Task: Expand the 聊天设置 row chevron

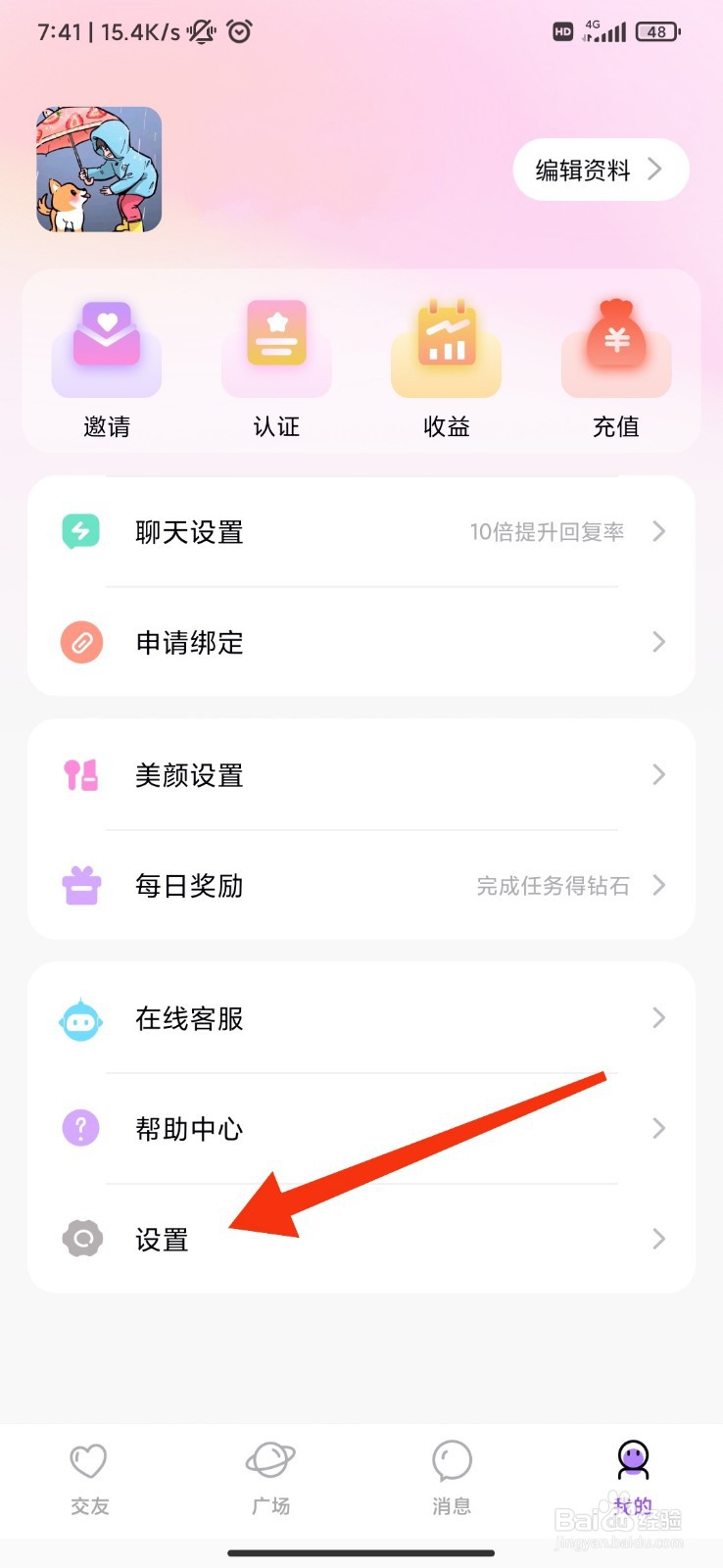Action: pos(657,531)
